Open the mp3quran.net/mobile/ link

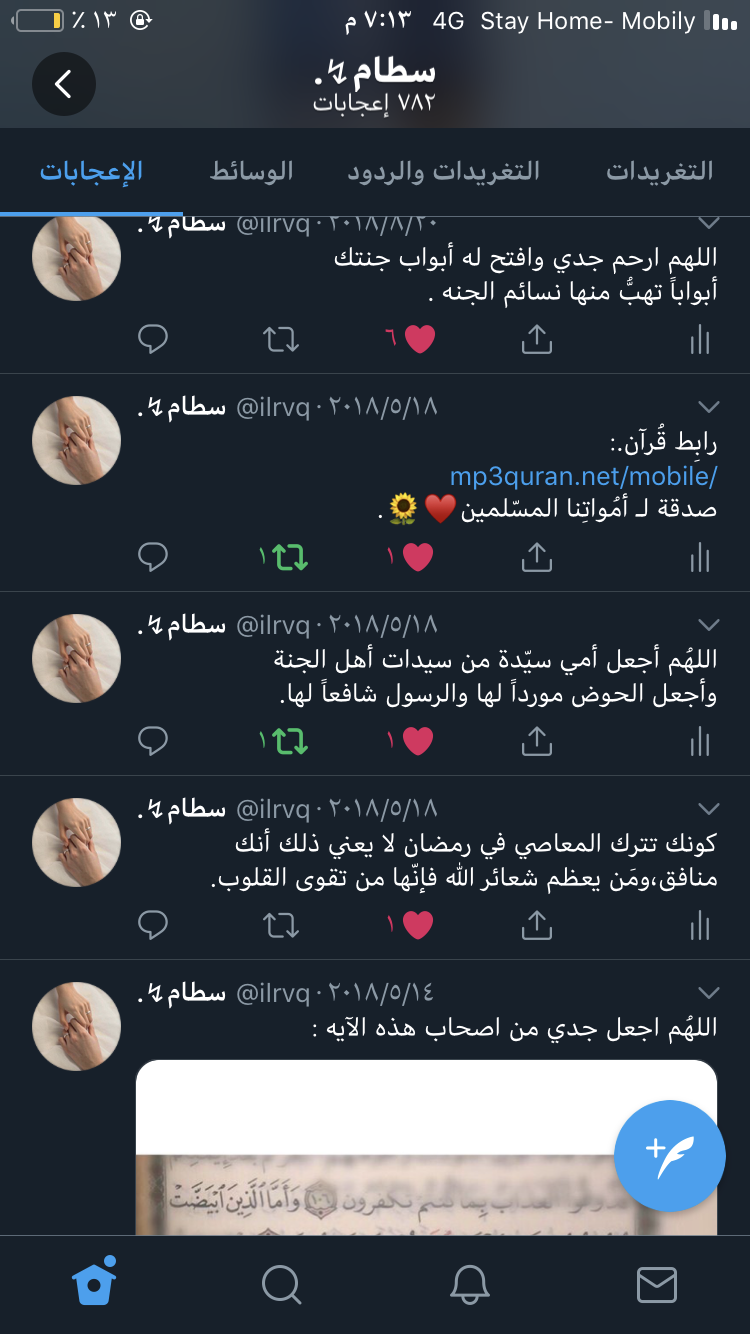click(x=583, y=476)
